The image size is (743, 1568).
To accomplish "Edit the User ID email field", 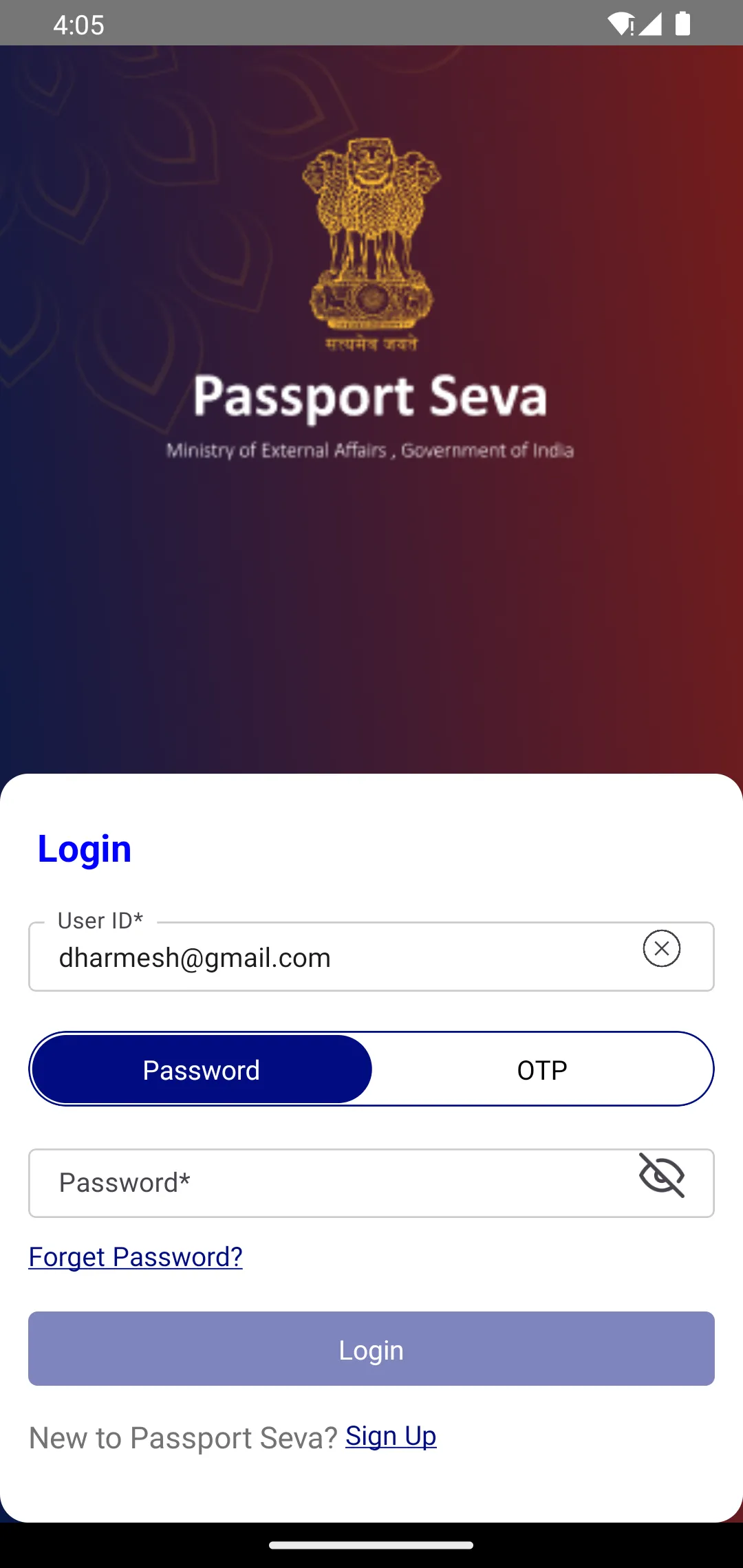I will [x=330, y=957].
